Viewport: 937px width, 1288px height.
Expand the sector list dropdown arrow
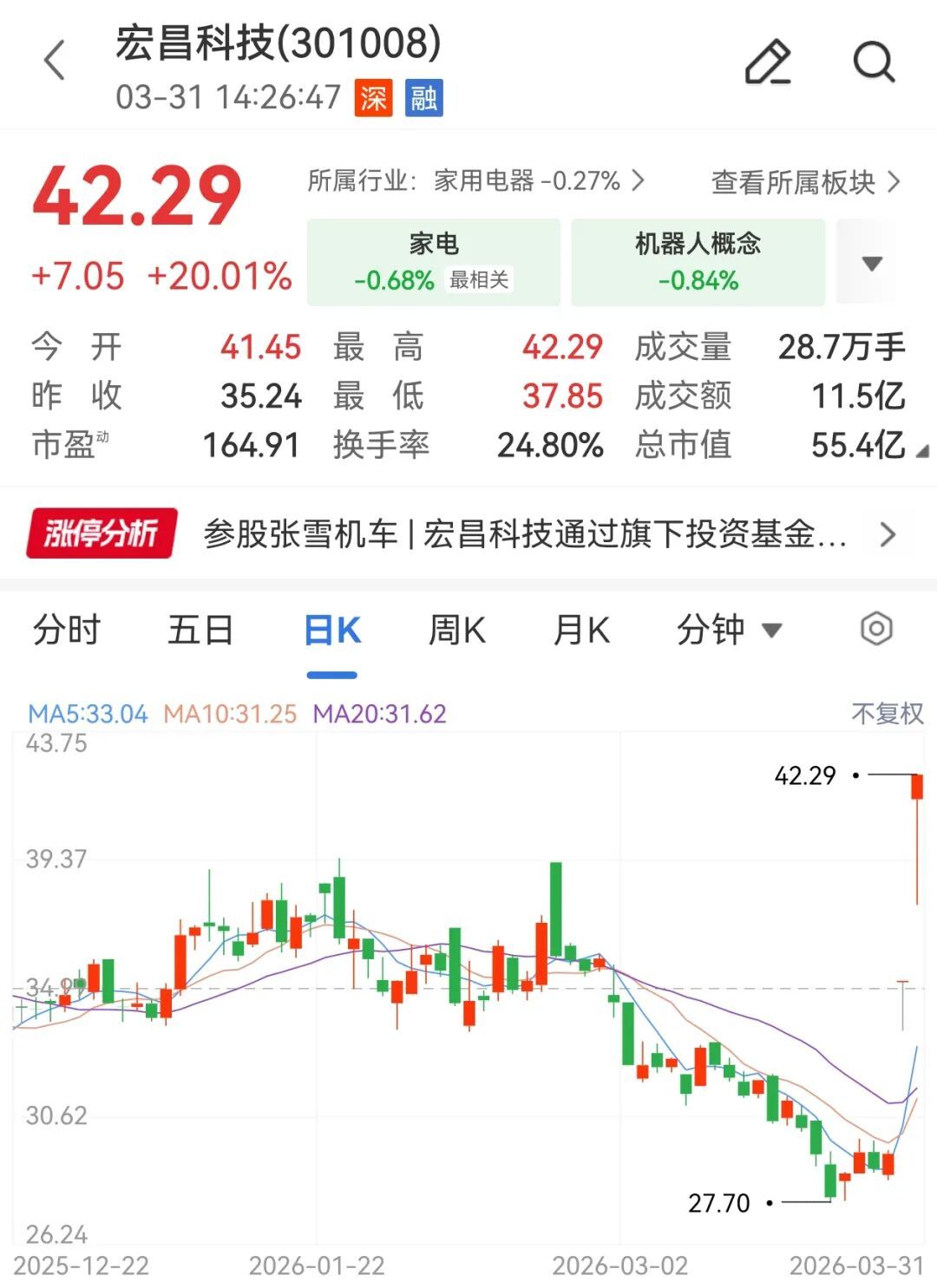click(872, 263)
